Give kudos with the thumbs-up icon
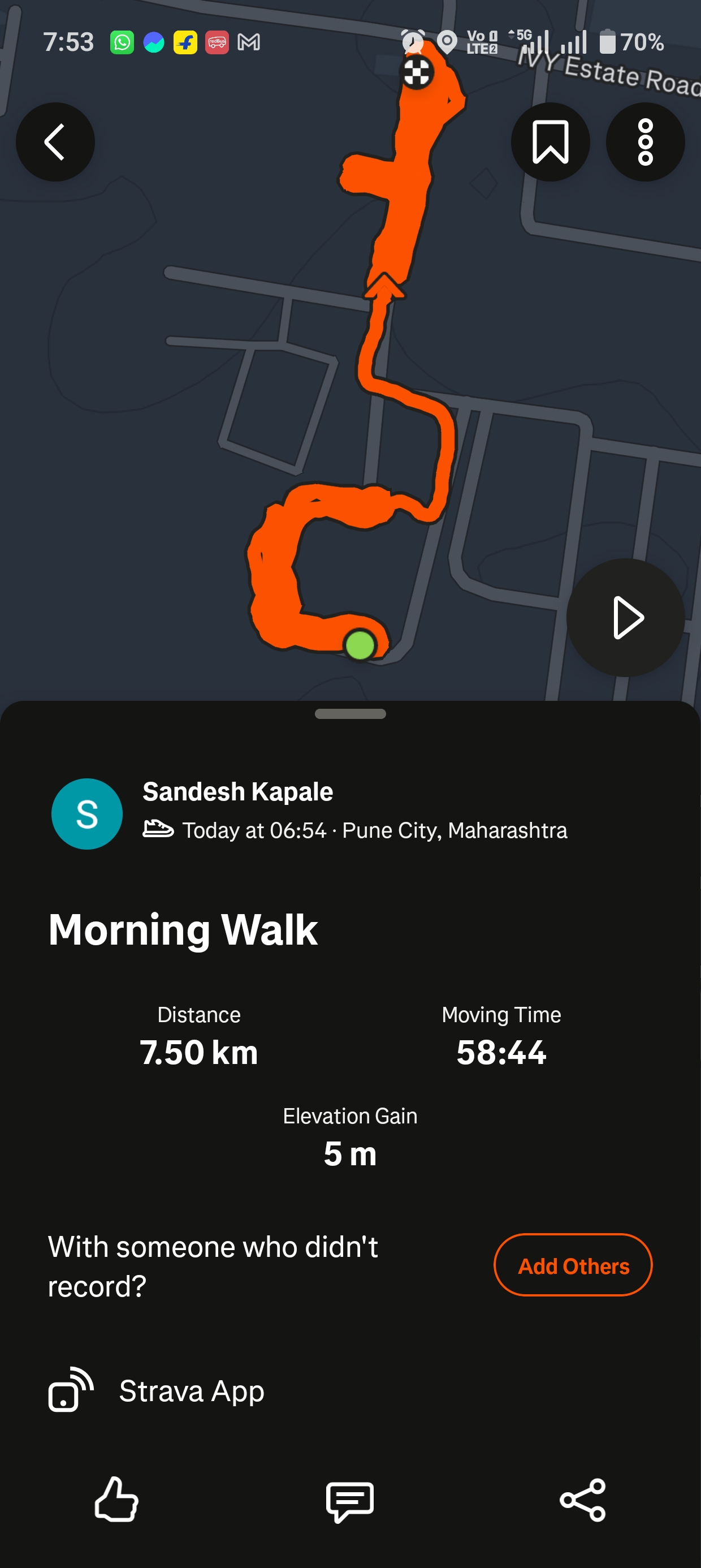Viewport: 701px width, 1568px height. pos(117,1500)
